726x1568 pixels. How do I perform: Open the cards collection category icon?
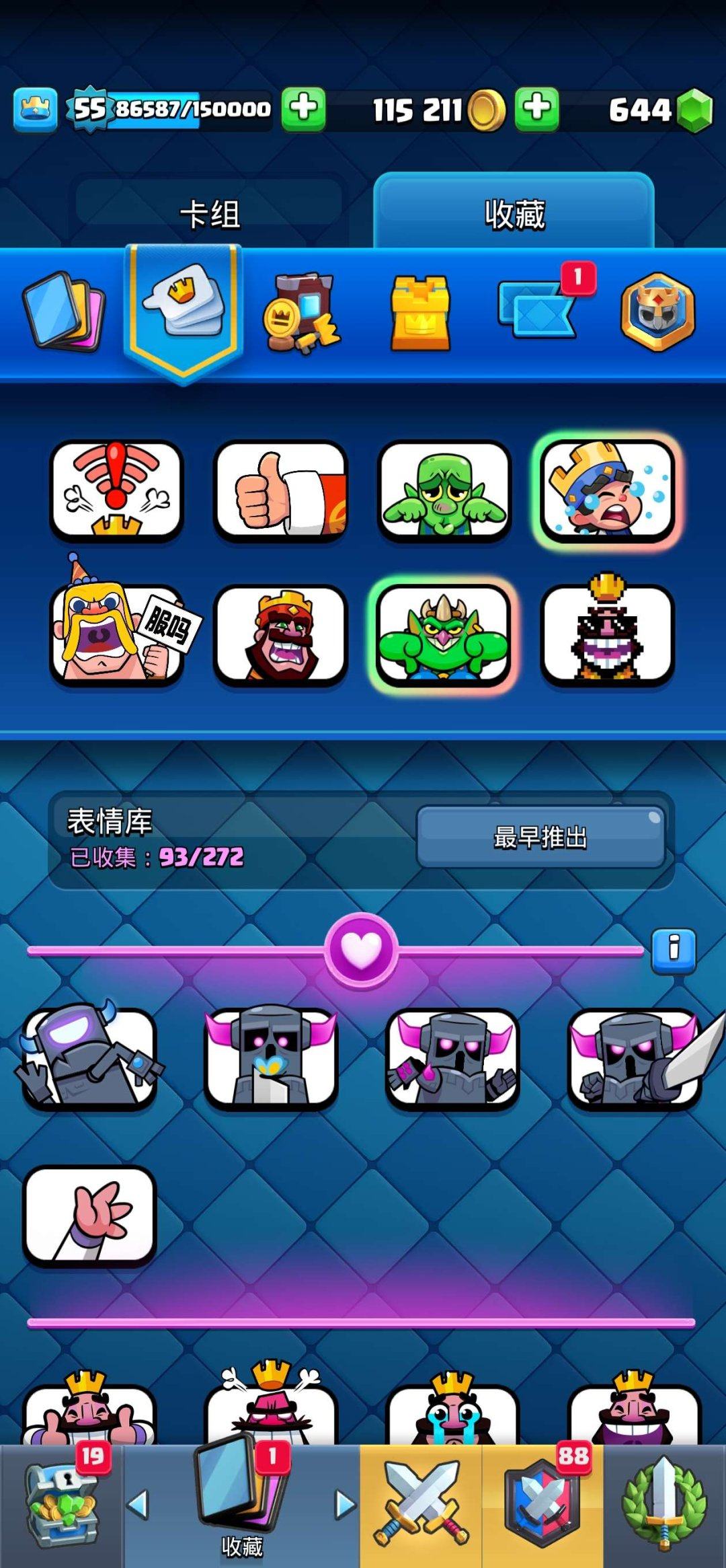tap(64, 311)
